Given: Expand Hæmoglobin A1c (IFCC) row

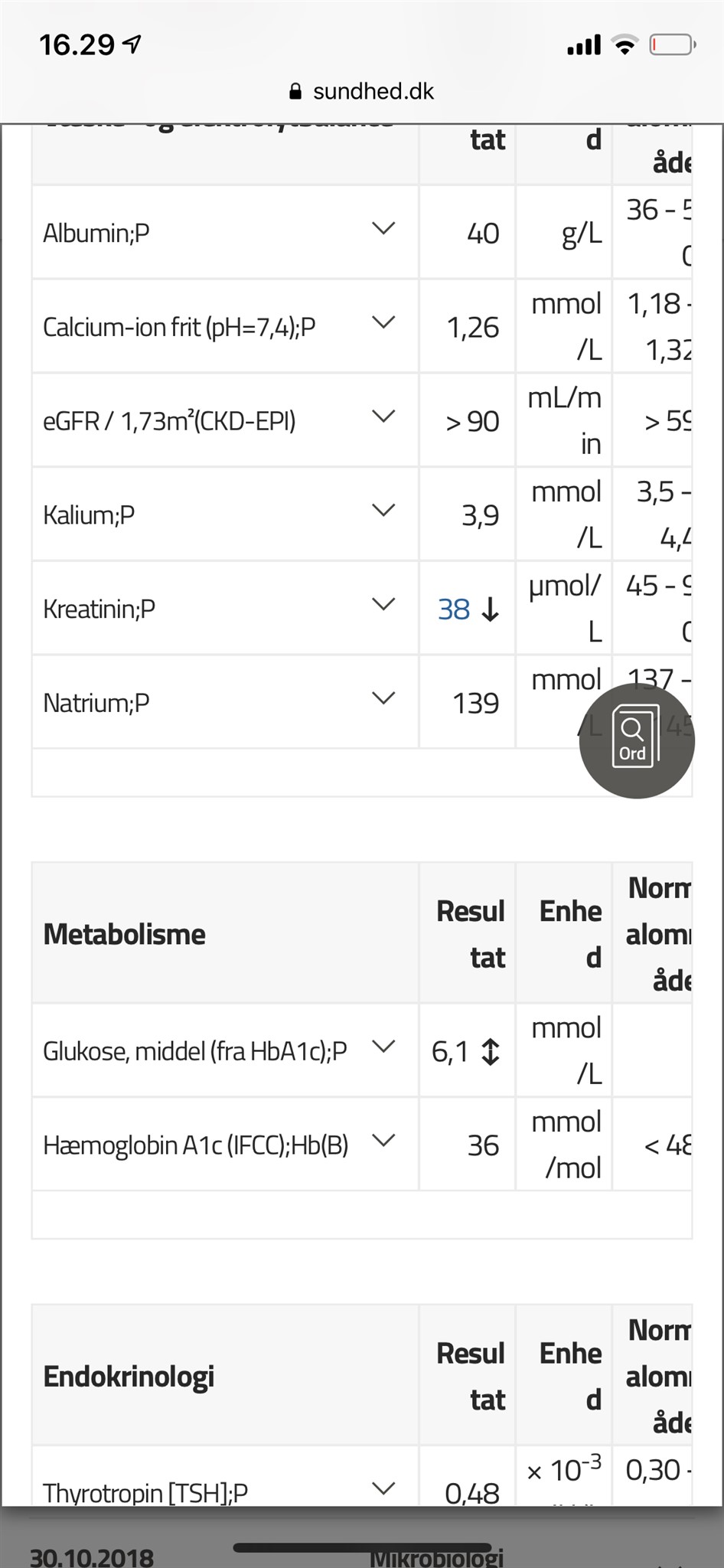Looking at the screenshot, I should coord(383,1141).
